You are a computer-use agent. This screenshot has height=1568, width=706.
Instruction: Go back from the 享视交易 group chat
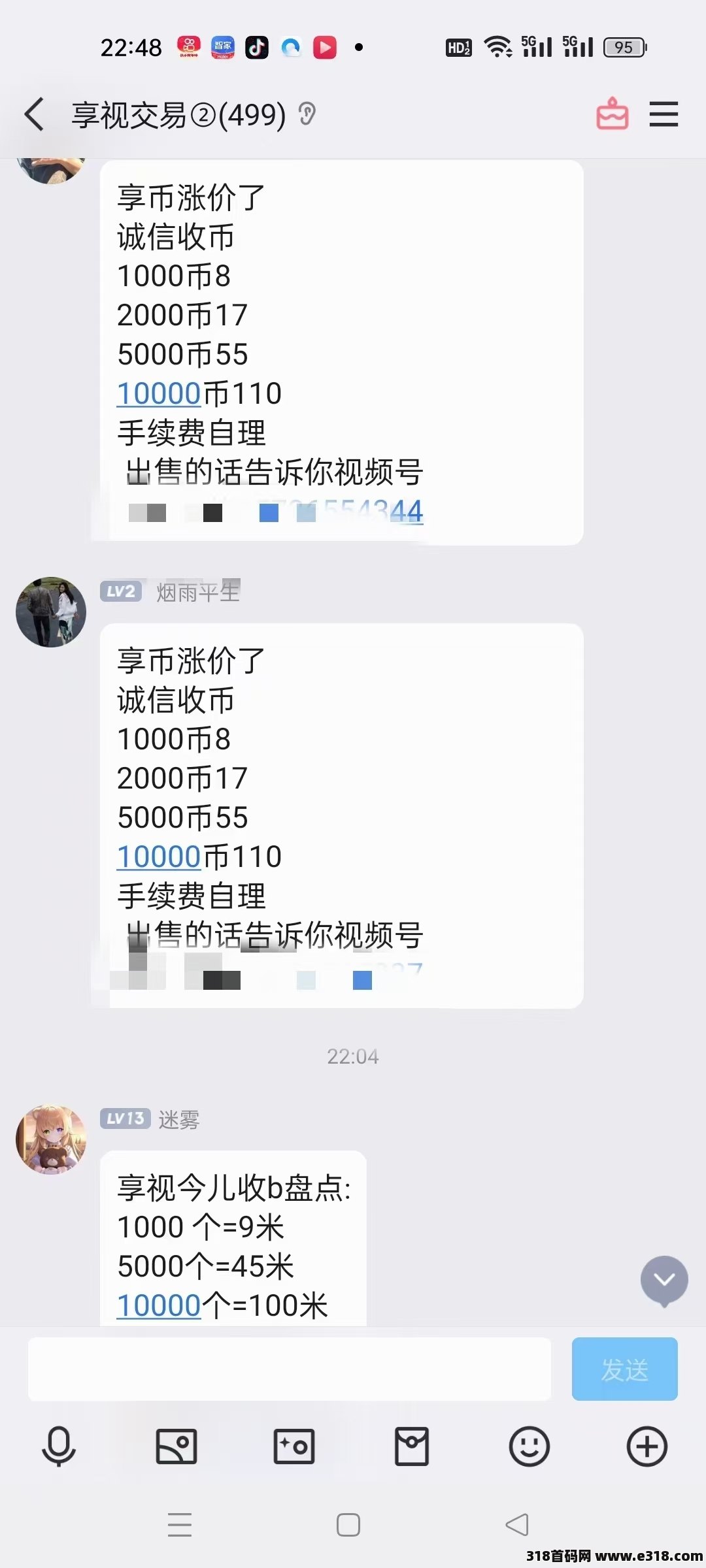point(35,115)
